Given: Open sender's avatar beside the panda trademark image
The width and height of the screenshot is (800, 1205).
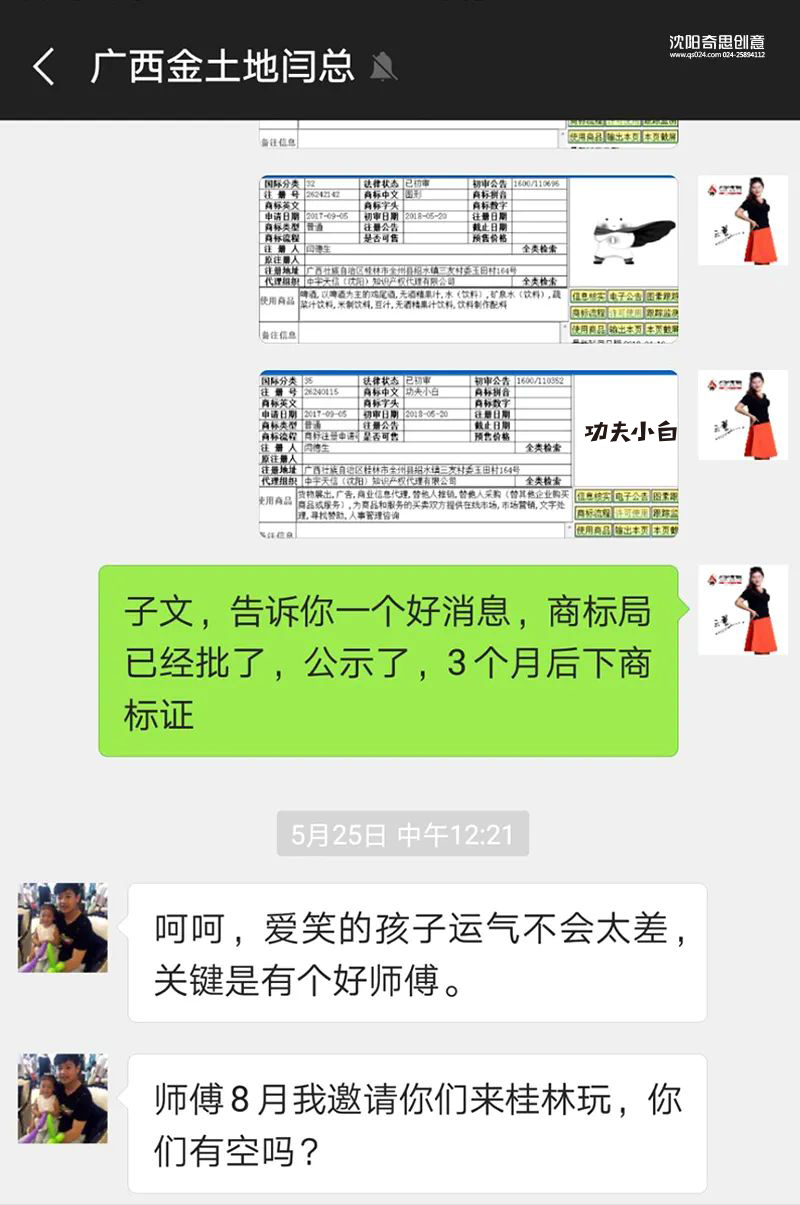Looking at the screenshot, I should click(742, 220).
